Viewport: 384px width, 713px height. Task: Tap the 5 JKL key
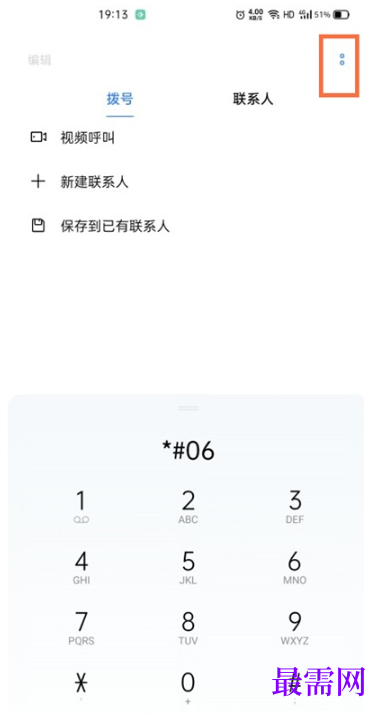tap(188, 567)
